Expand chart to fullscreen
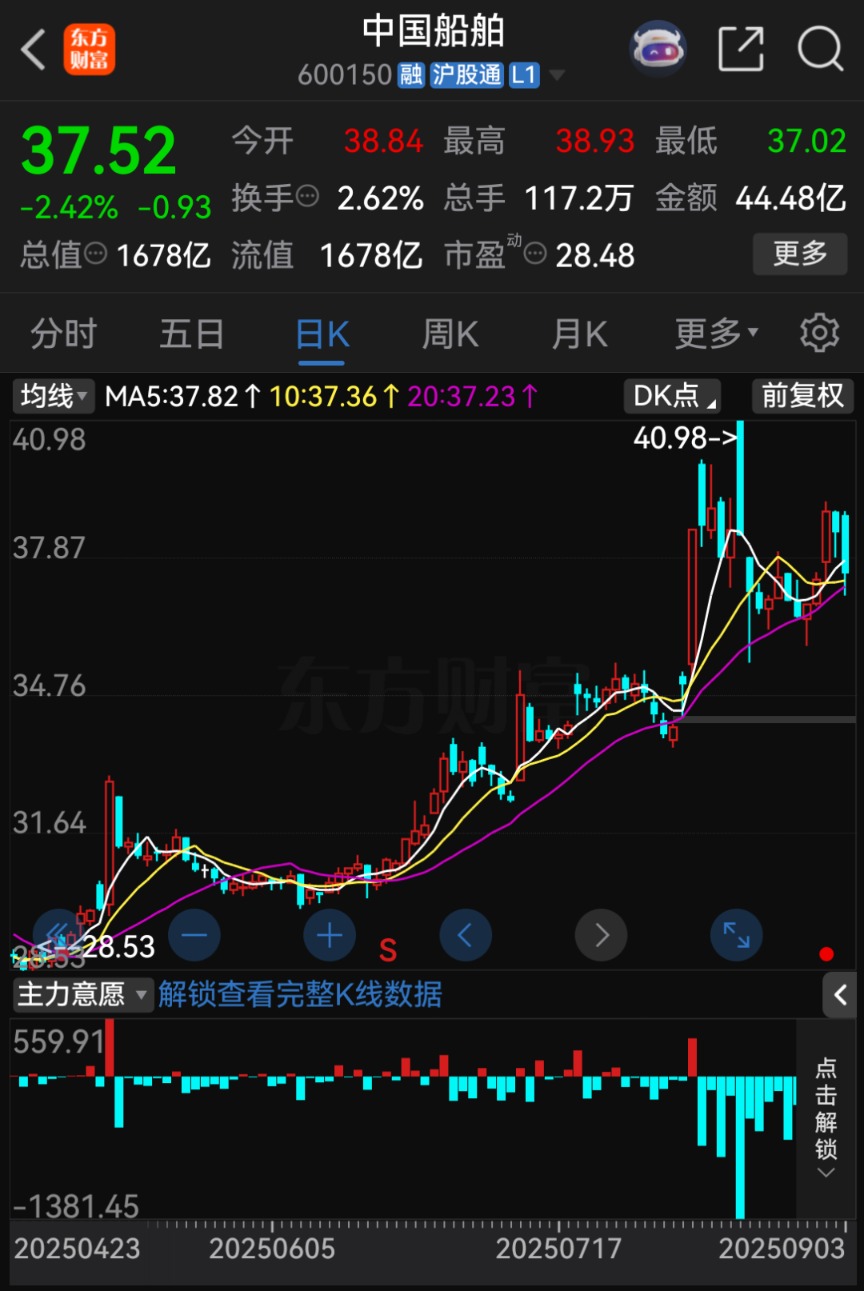The width and height of the screenshot is (864, 1291). point(736,936)
